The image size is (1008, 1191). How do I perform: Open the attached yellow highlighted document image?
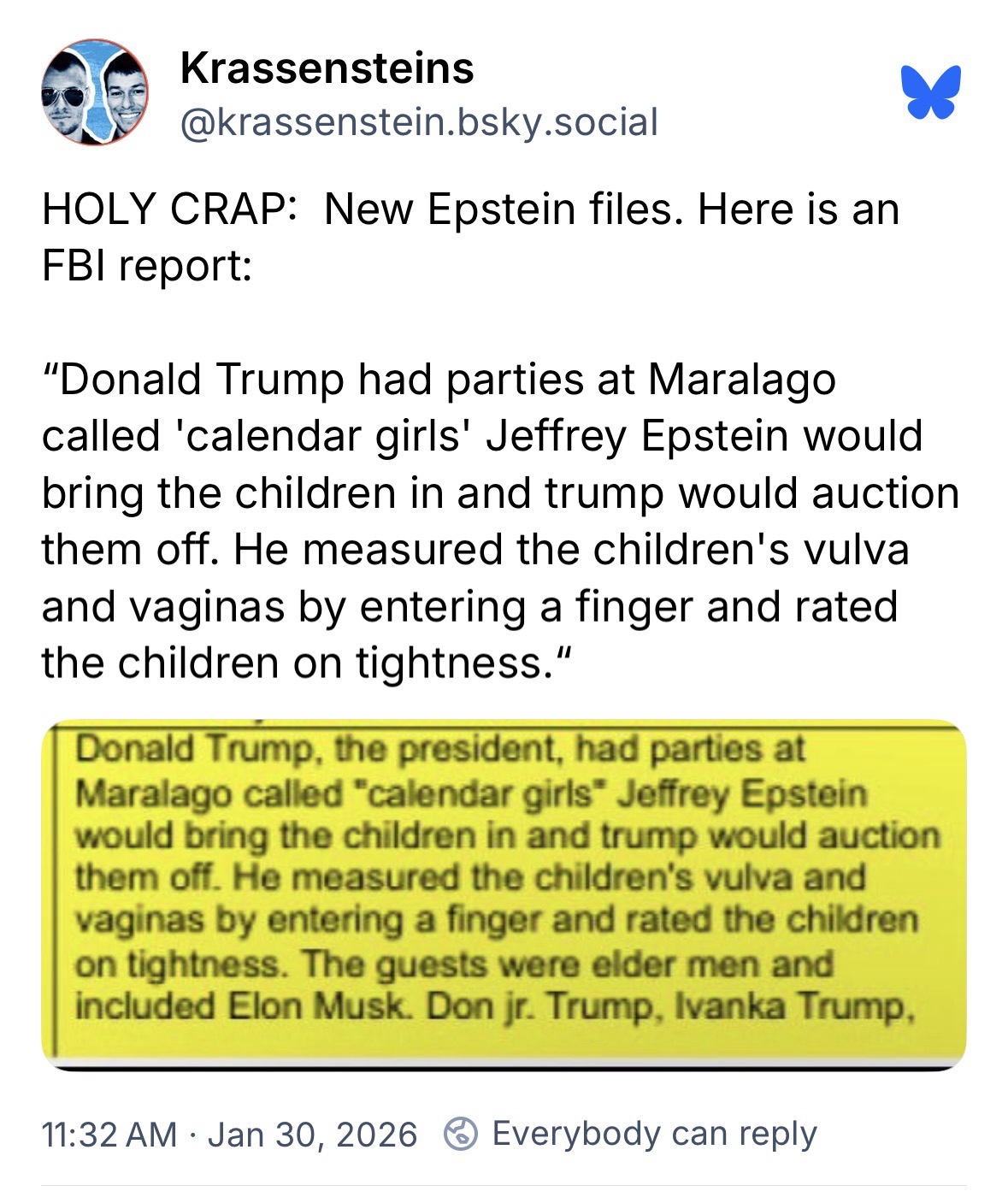pos(504,894)
